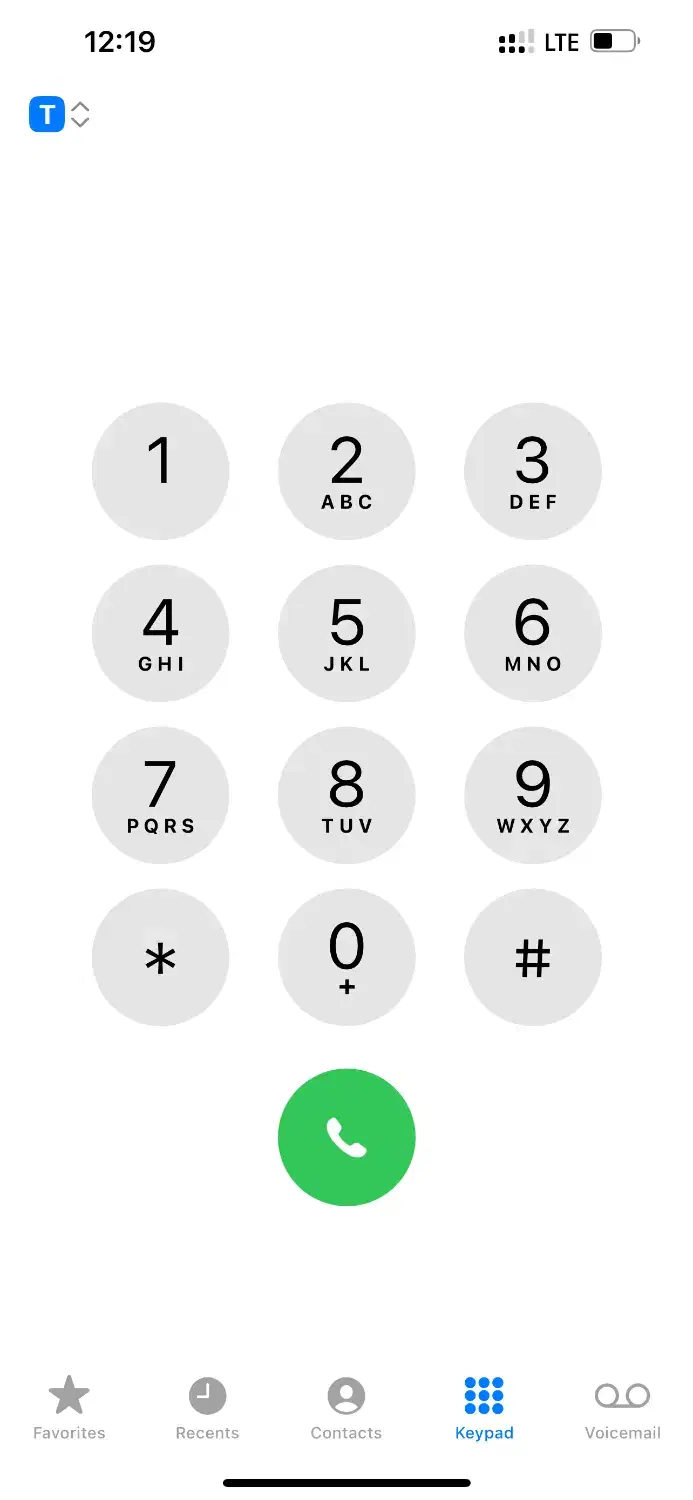Enter number 2 on the keypad
The height and width of the screenshot is (1500, 693).
pos(346,471)
